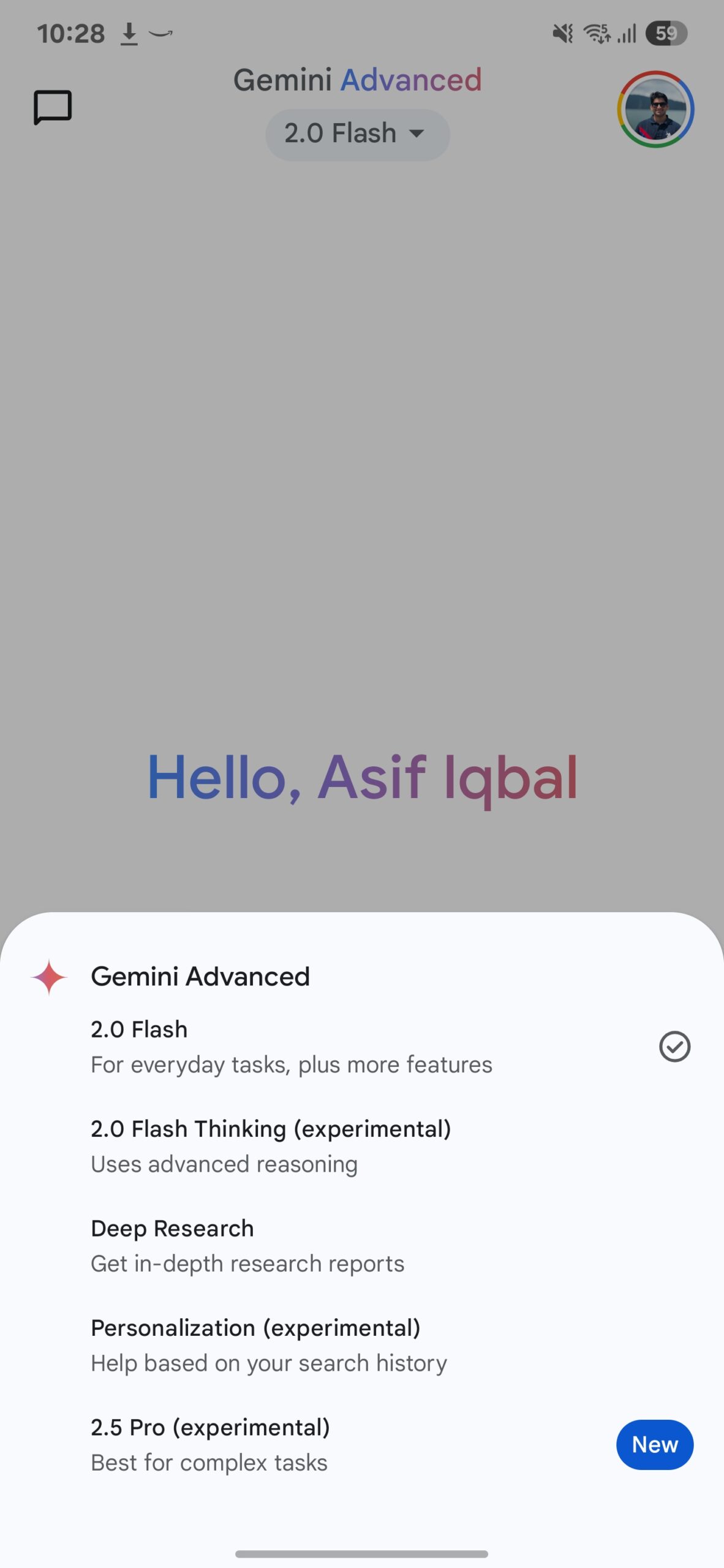
Task: Select the 2.0 Flash model
Action: (x=291, y=1046)
